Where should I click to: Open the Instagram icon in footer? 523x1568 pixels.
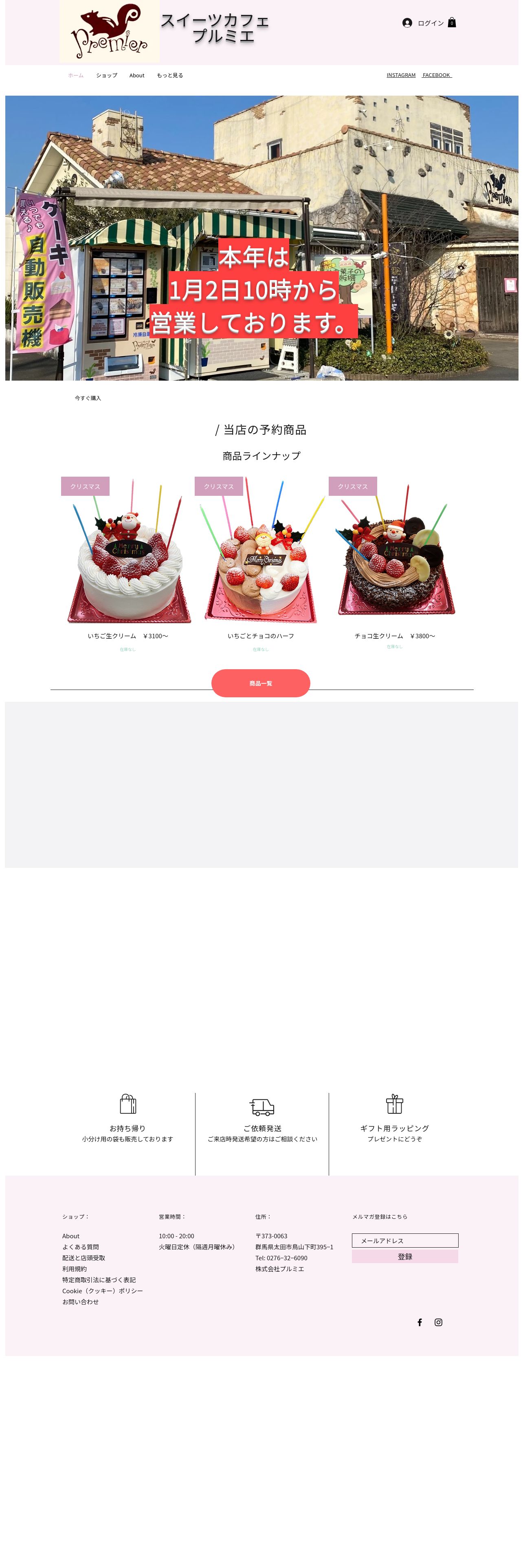tap(438, 1322)
